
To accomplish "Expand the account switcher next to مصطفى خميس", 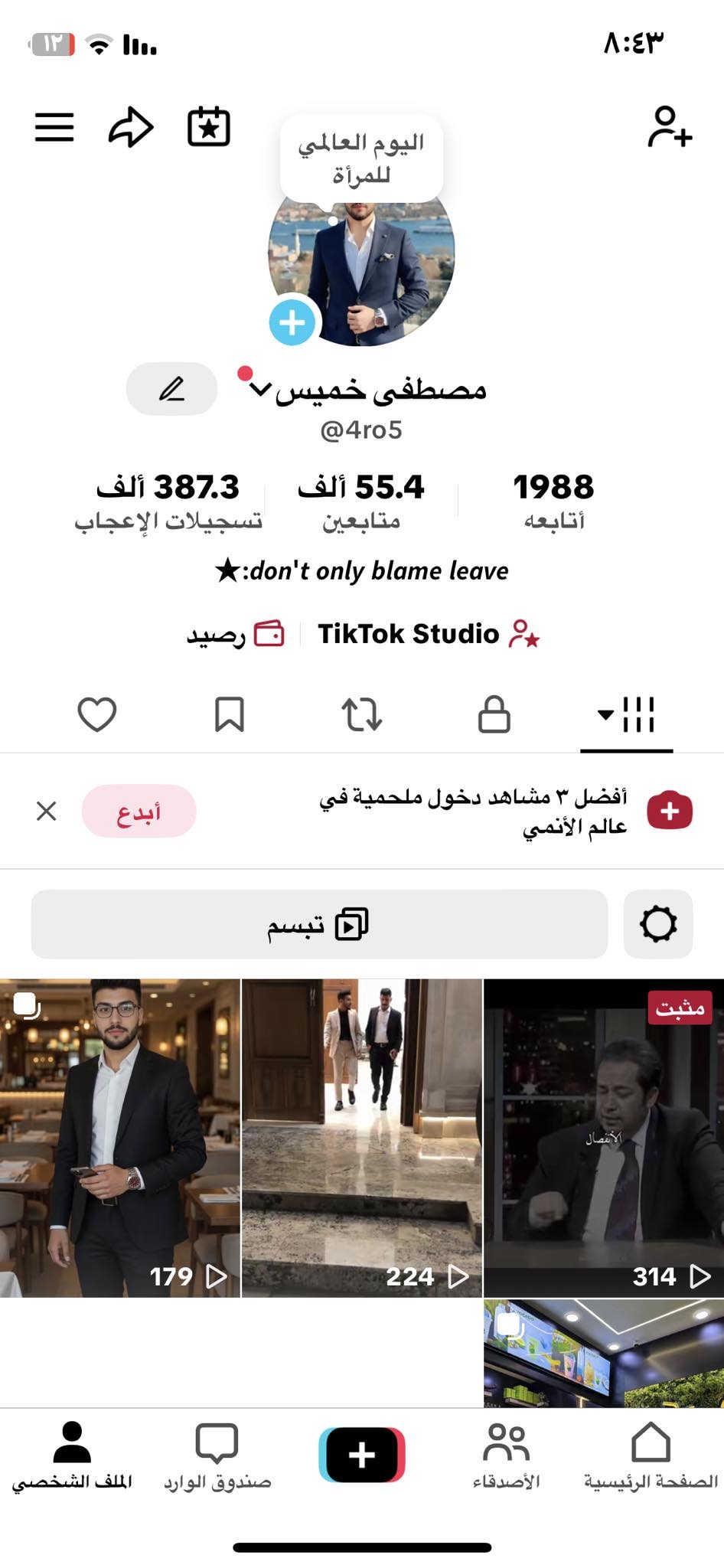I will pyautogui.click(x=261, y=390).
